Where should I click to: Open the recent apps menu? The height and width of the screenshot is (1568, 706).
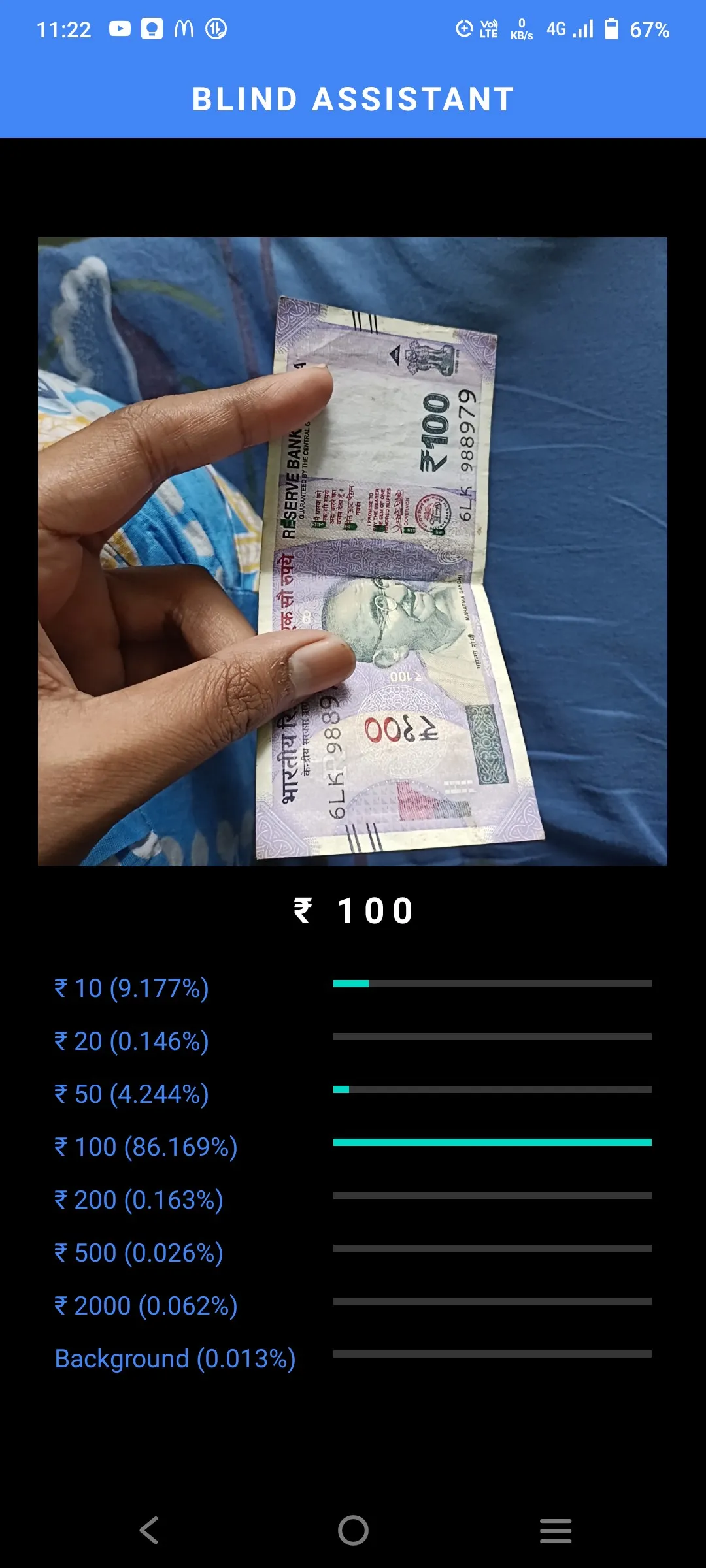pos(556,1530)
